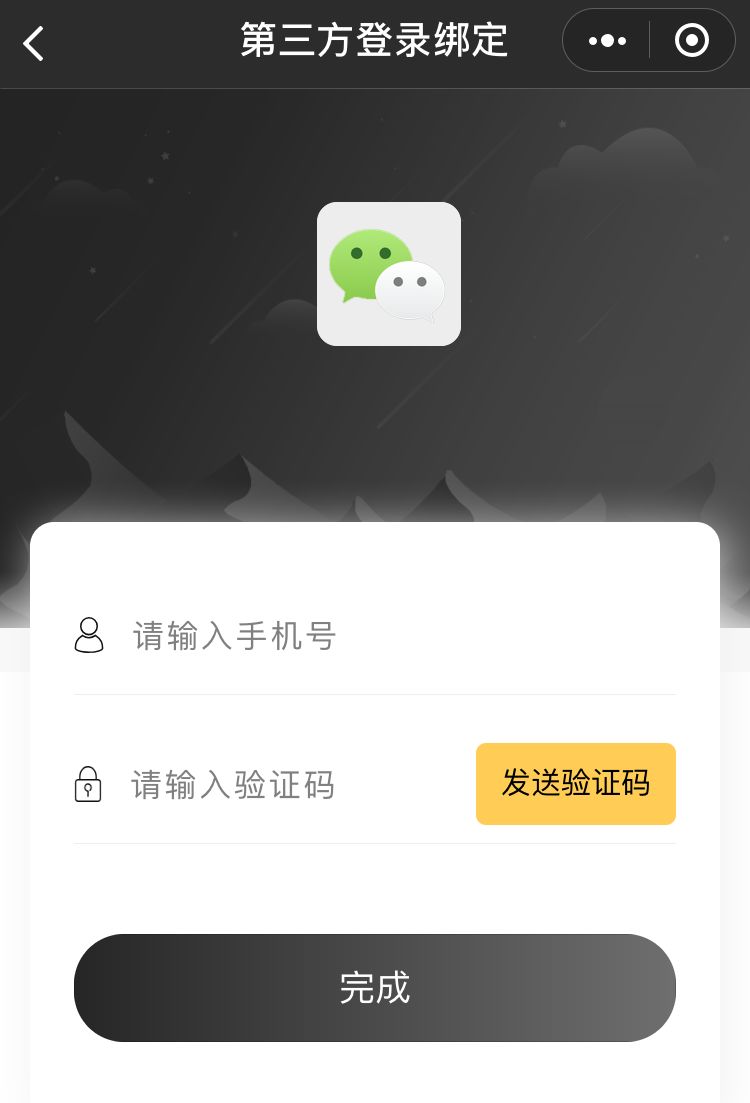
Task: Click the circular button in the top-right capsule
Action: click(x=691, y=40)
